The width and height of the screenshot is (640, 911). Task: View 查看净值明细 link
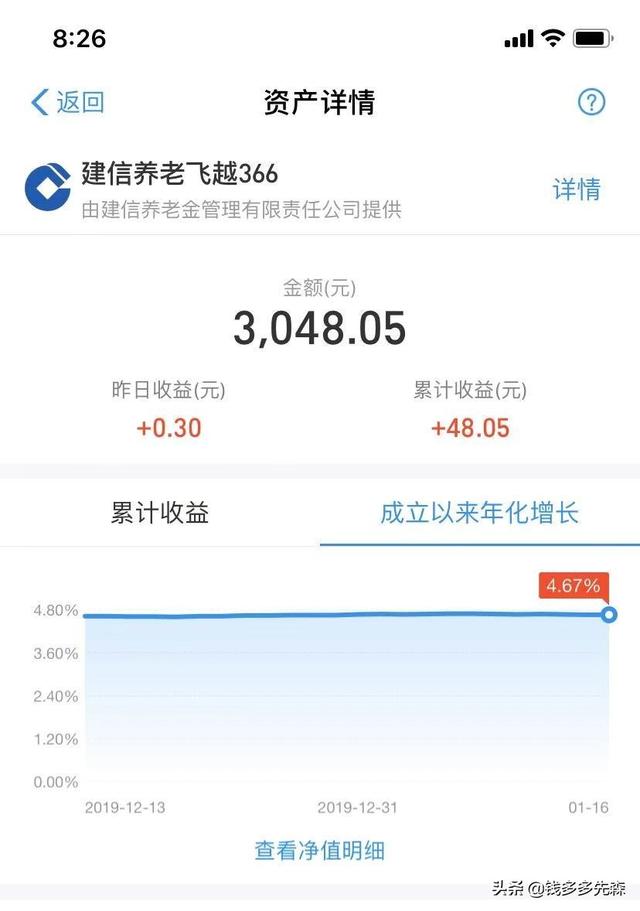pyautogui.click(x=320, y=851)
